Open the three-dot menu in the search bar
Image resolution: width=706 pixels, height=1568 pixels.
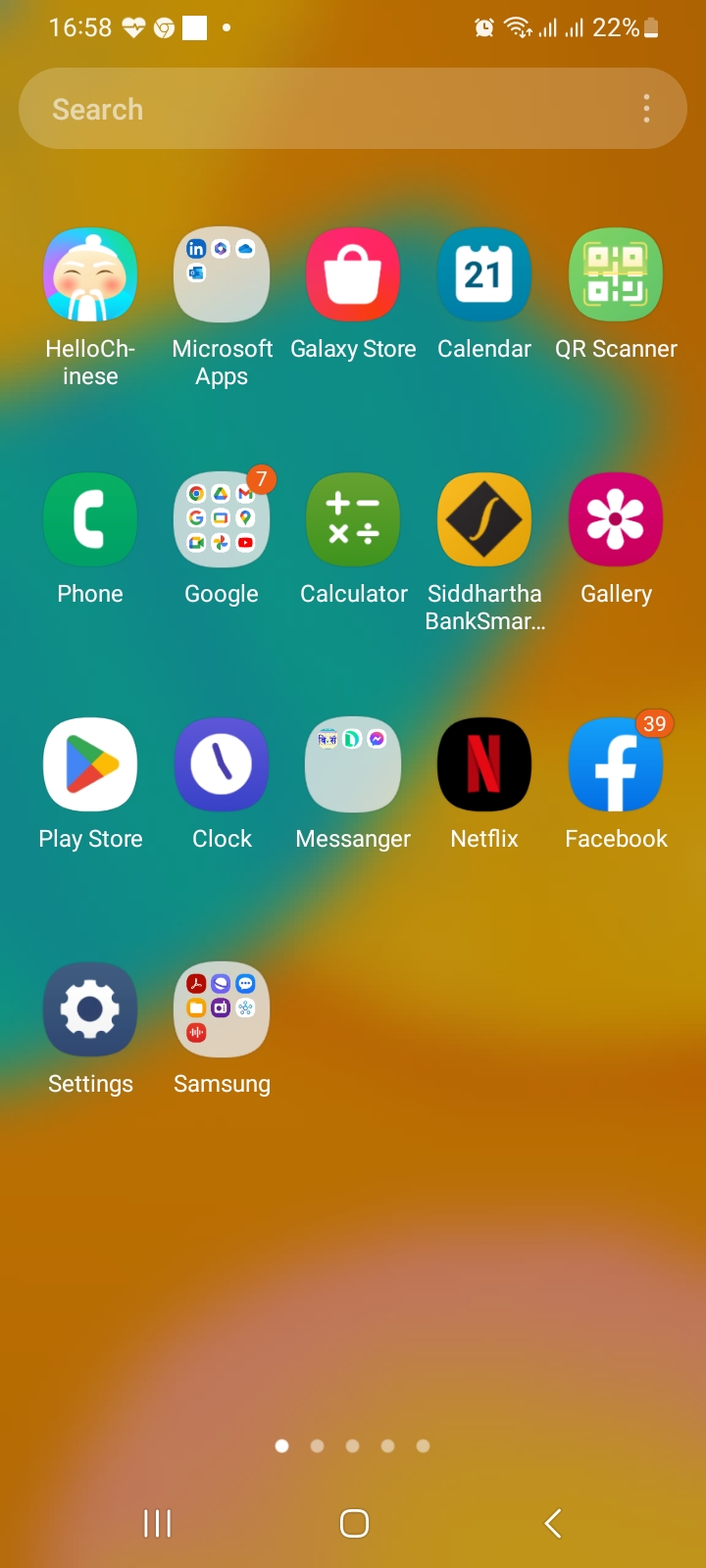[x=646, y=109]
